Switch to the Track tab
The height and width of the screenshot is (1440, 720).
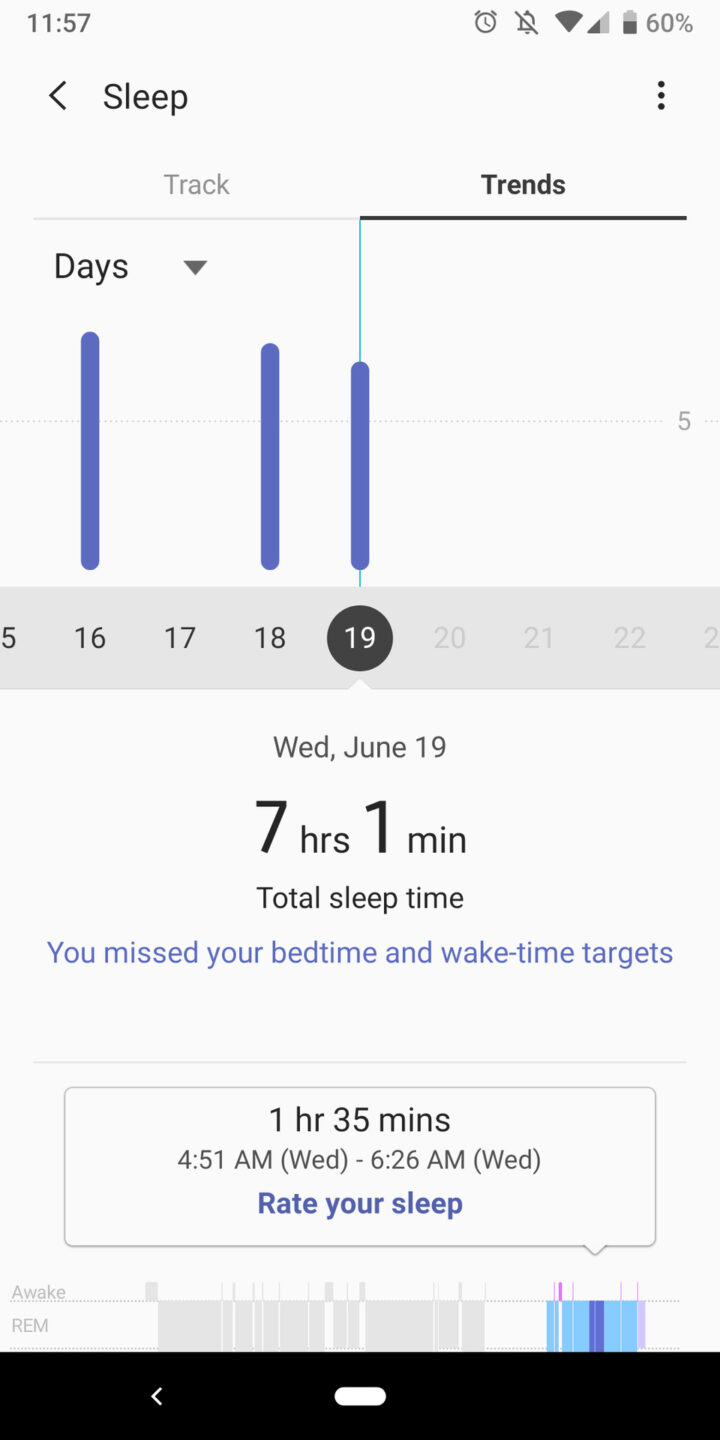196,184
